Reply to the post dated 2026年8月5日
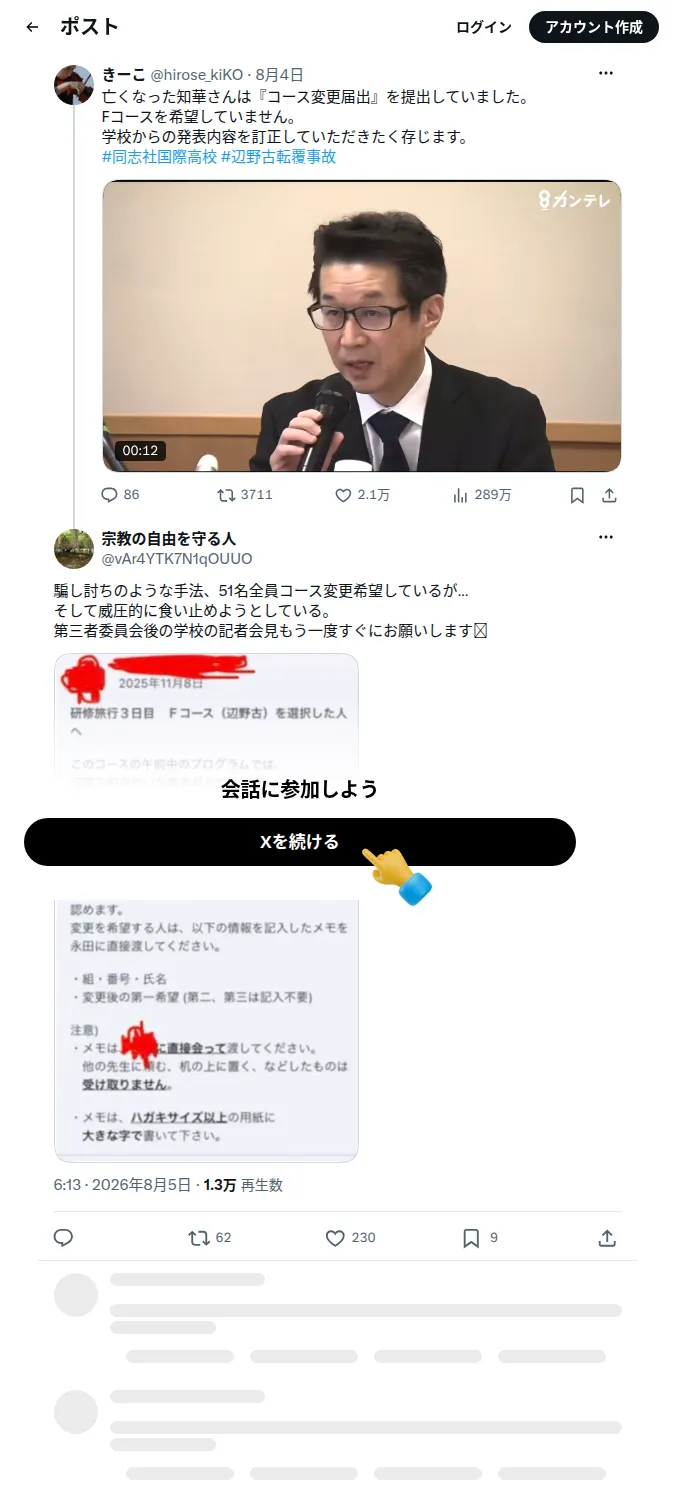This screenshot has width=675, height=1495. click(63, 1238)
